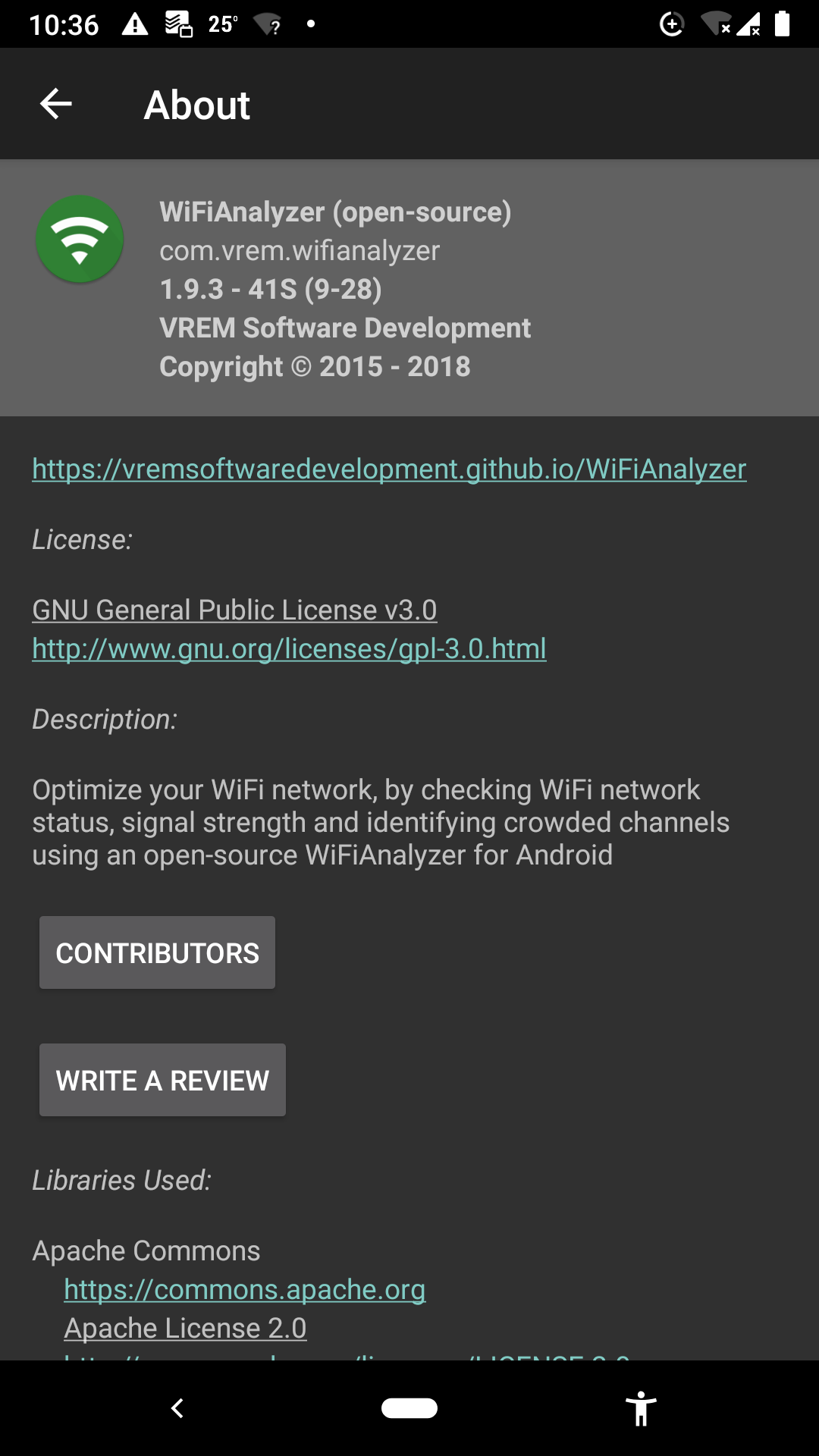
Task: Tap the warning triangle in the status bar
Action: click(x=135, y=25)
